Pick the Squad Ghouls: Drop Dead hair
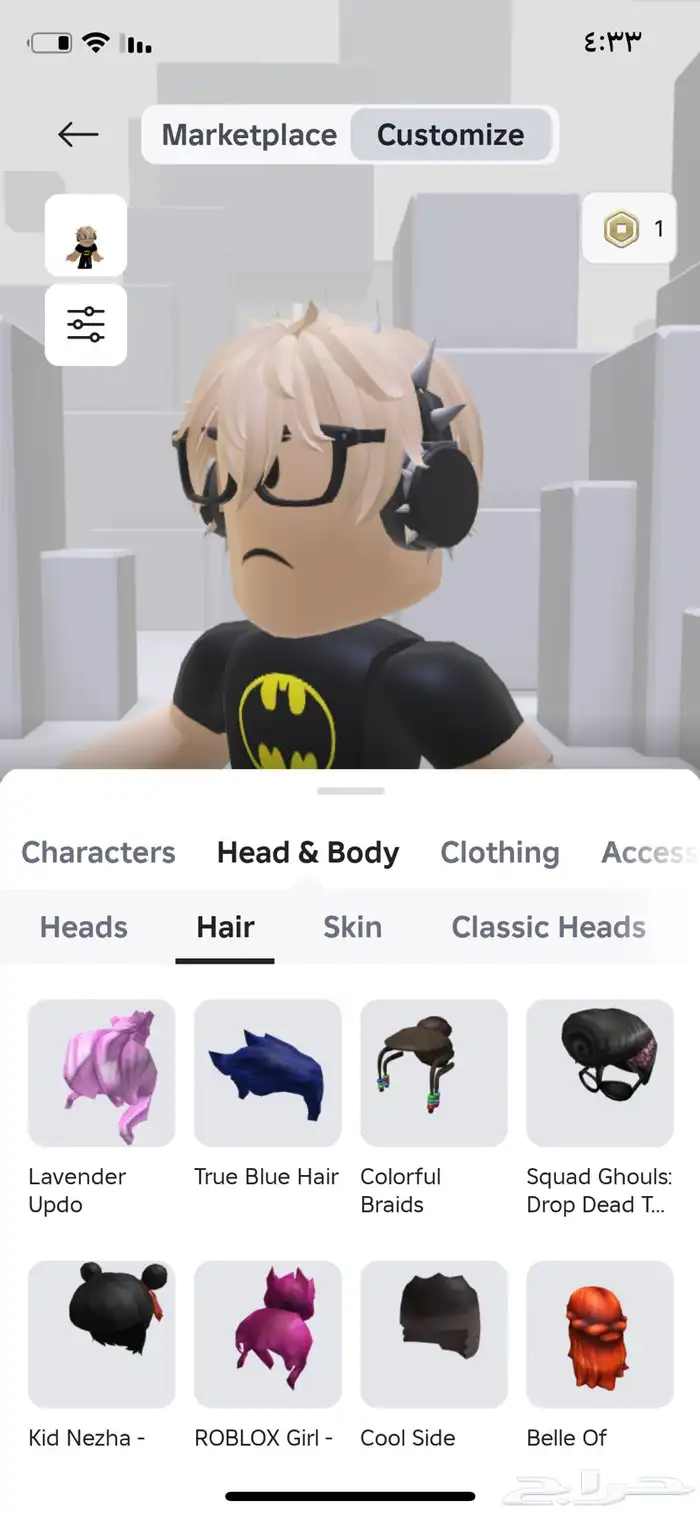The image size is (700, 1516). tap(600, 1073)
